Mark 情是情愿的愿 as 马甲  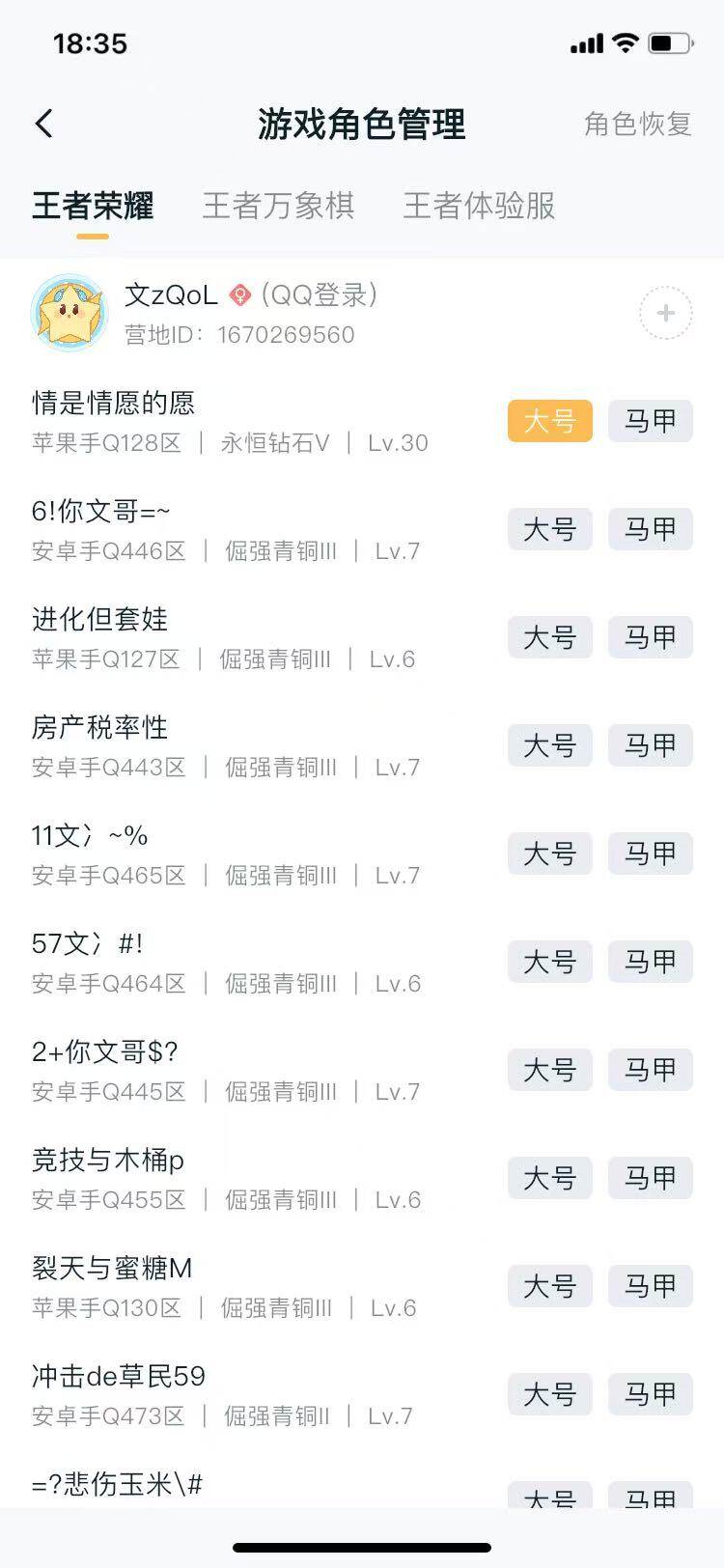(x=650, y=421)
